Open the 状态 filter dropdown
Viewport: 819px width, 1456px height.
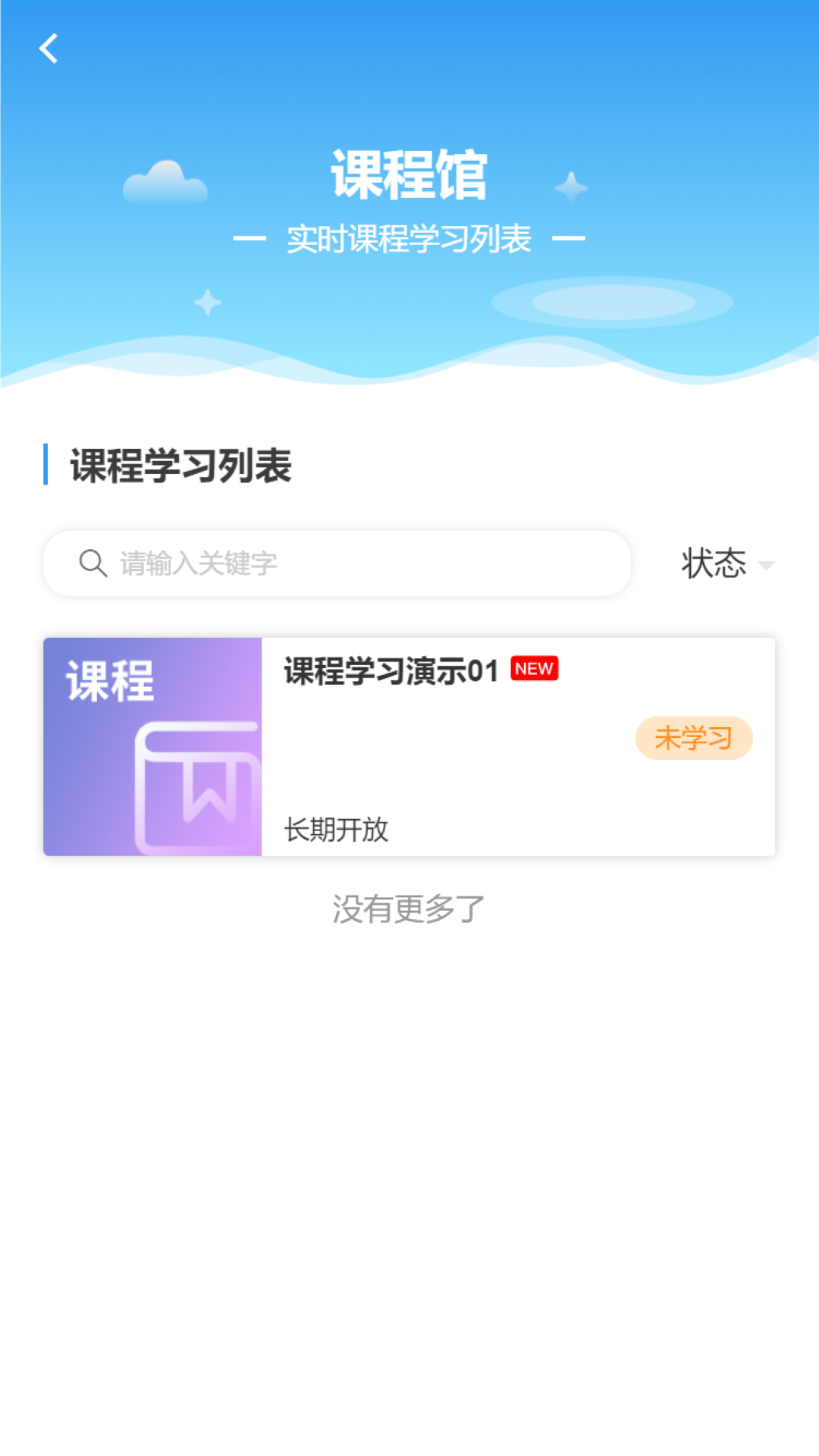point(714,563)
